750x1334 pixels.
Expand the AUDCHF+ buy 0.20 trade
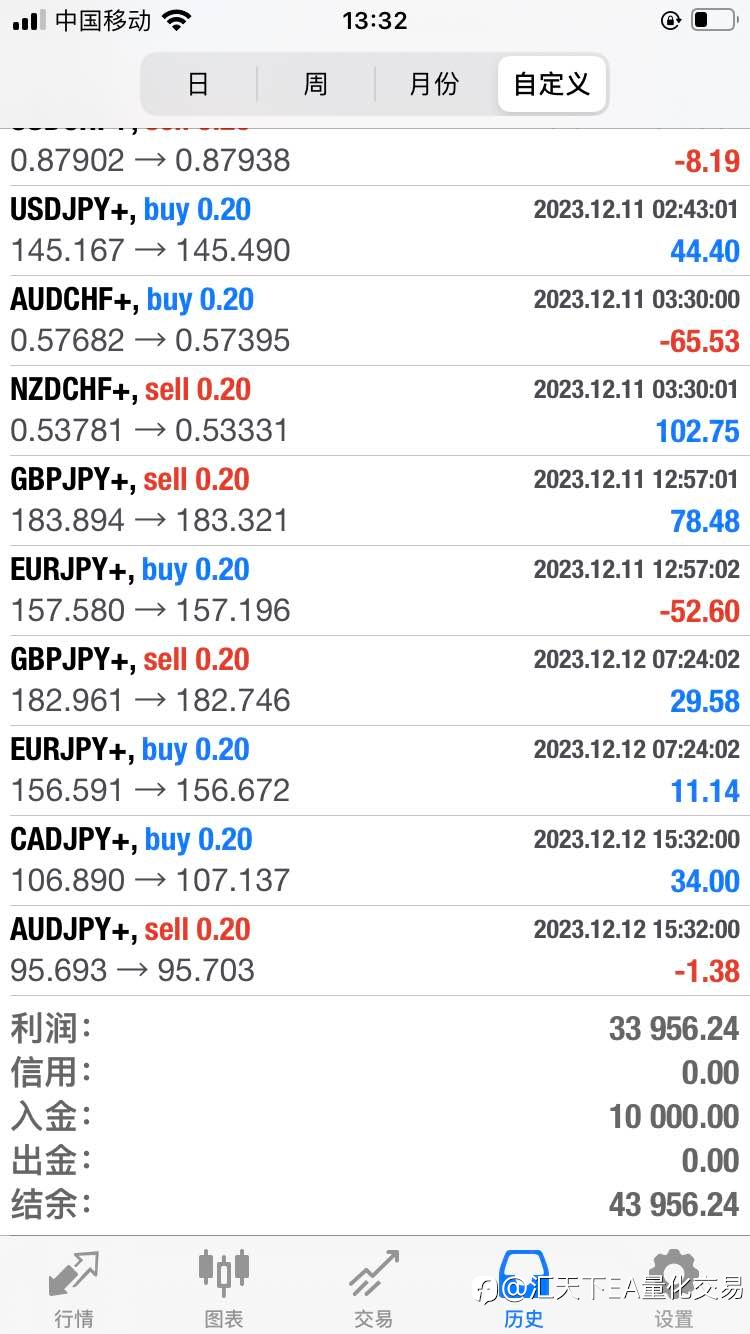point(375,321)
